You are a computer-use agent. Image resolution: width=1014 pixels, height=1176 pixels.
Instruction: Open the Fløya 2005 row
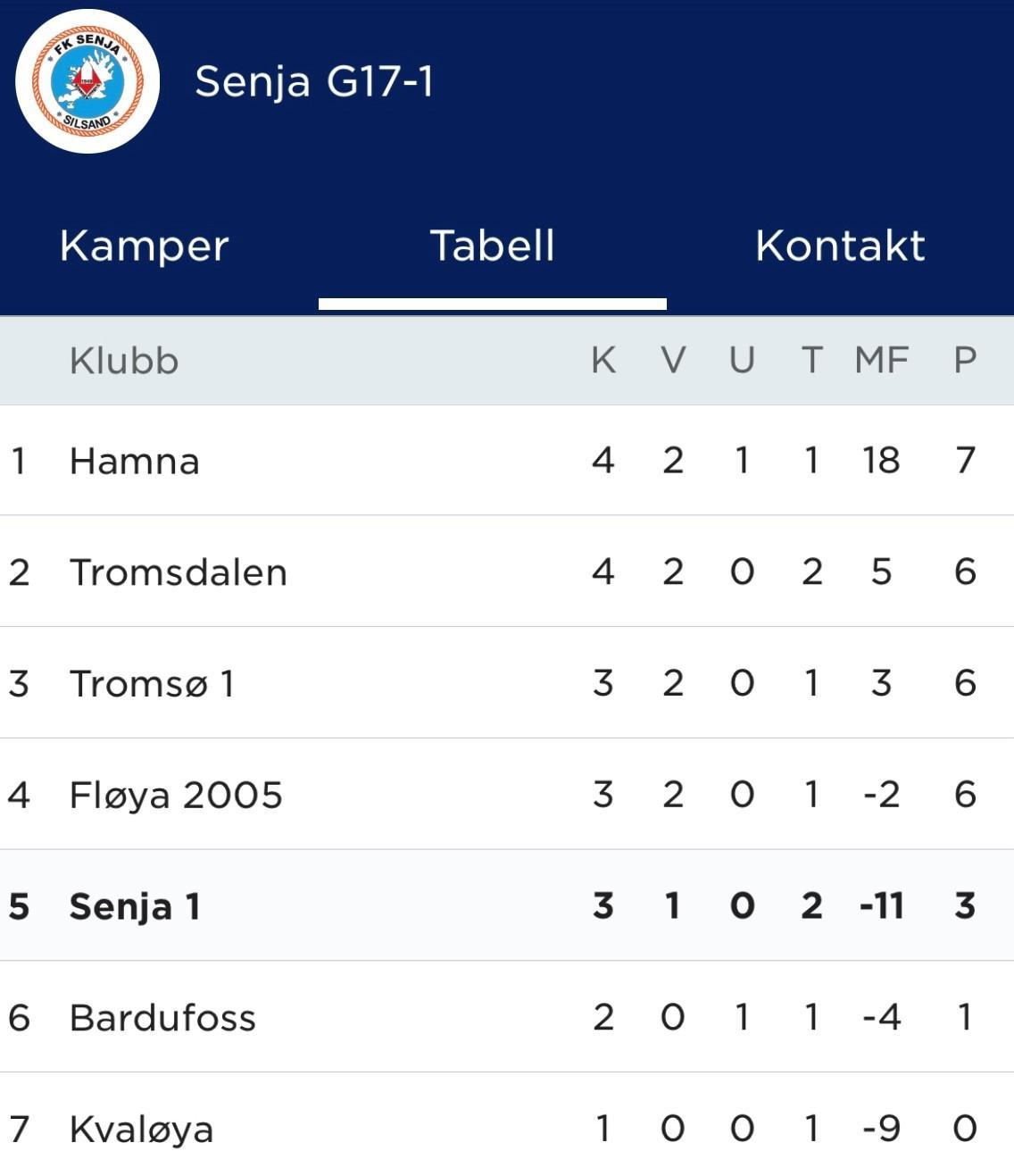(x=176, y=795)
